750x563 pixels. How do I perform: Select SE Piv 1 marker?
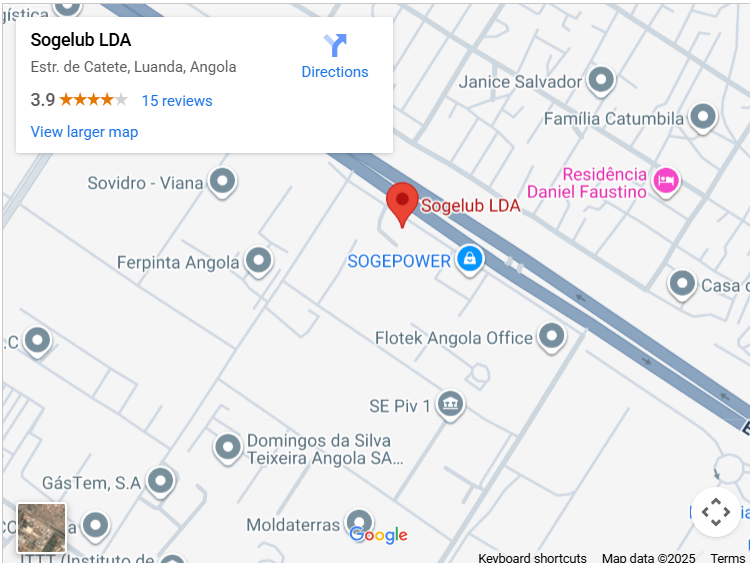point(450,404)
